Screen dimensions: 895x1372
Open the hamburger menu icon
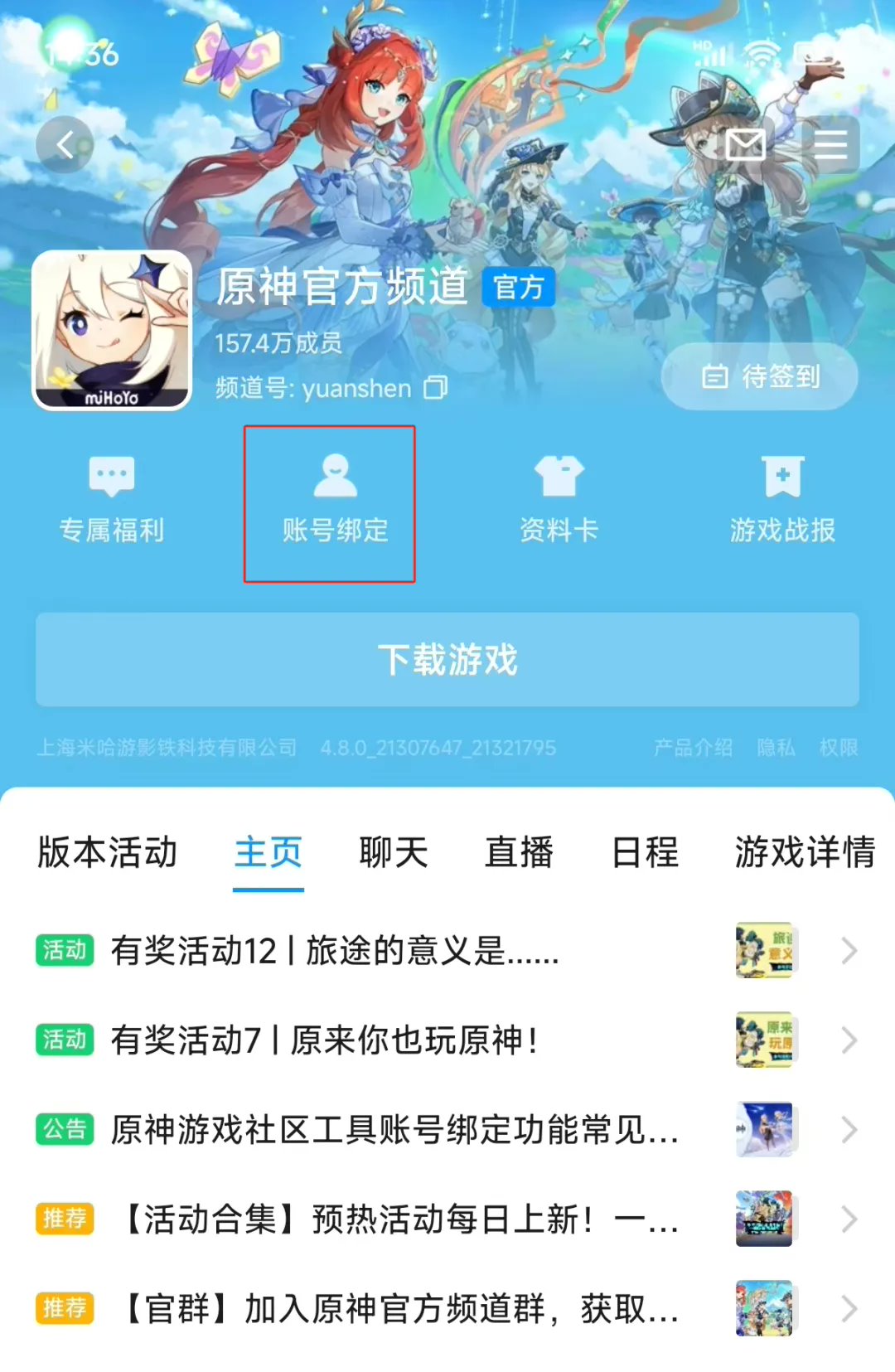click(x=830, y=145)
